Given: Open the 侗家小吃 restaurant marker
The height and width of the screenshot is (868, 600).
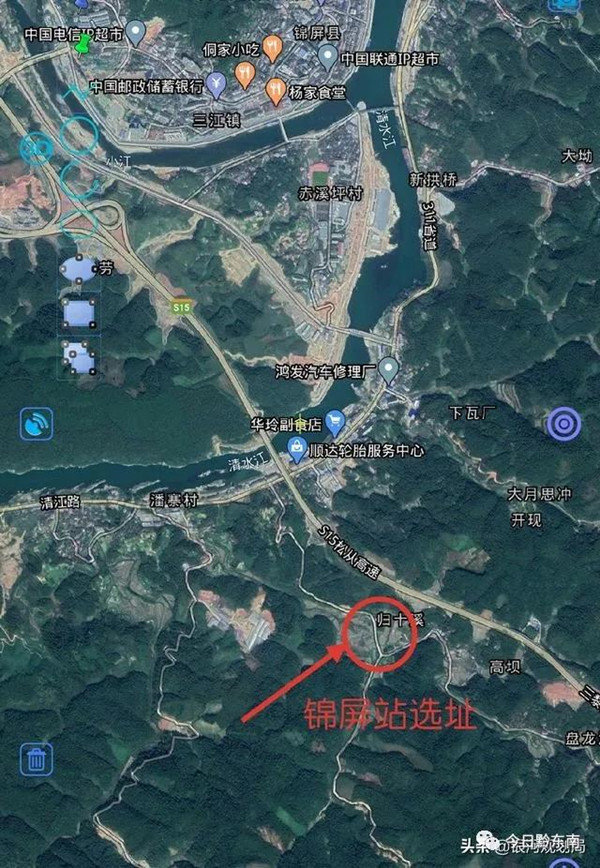Looking at the screenshot, I should (x=244, y=72).
